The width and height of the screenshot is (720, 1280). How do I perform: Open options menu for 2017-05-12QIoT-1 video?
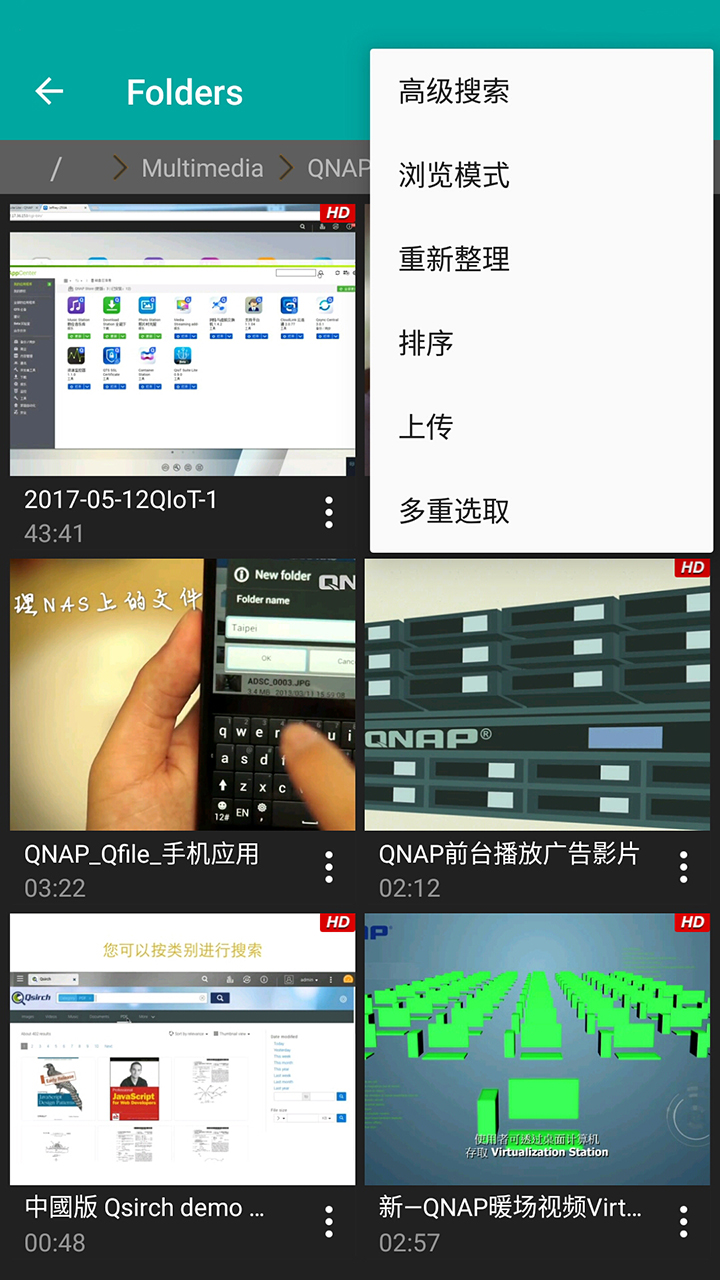pyautogui.click(x=329, y=512)
